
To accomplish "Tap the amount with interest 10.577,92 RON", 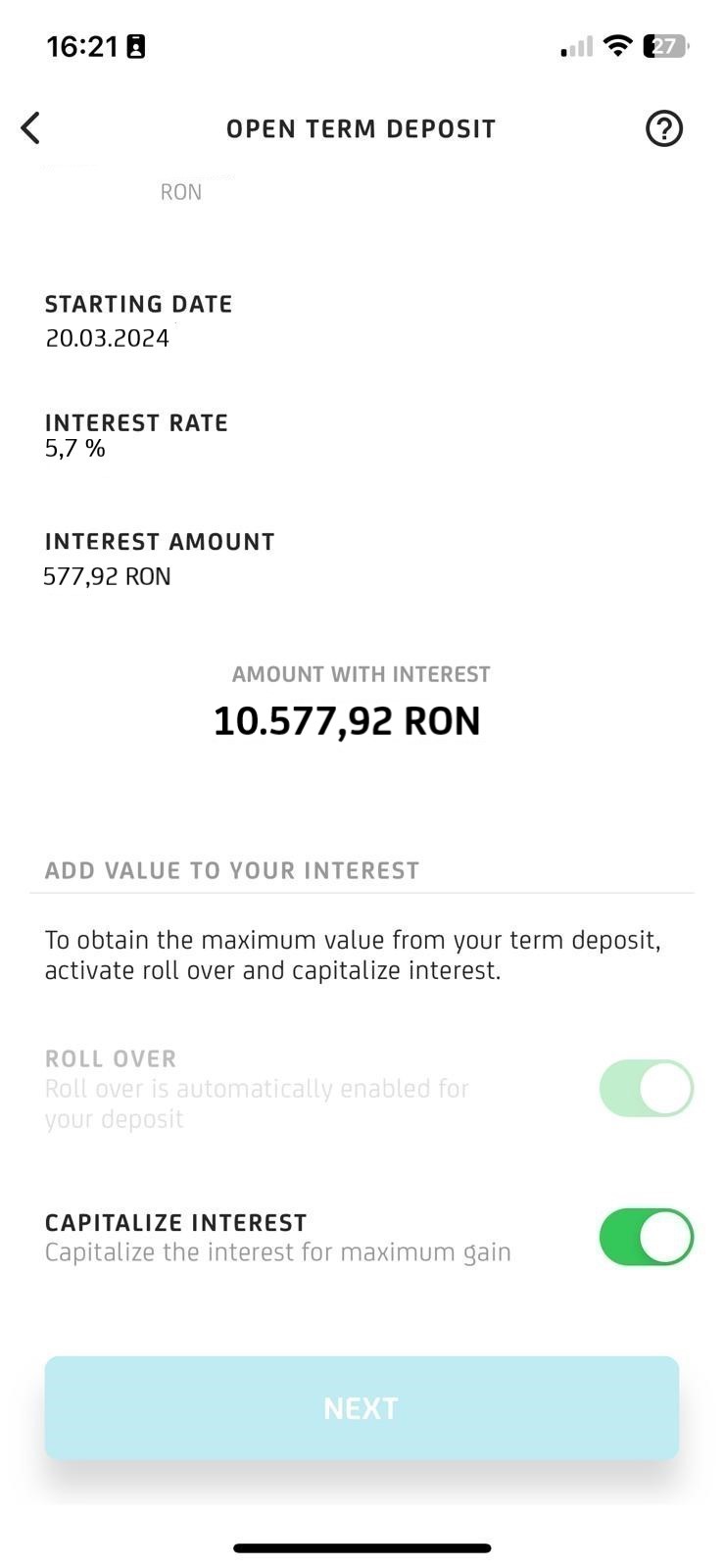I will pyautogui.click(x=348, y=719).
